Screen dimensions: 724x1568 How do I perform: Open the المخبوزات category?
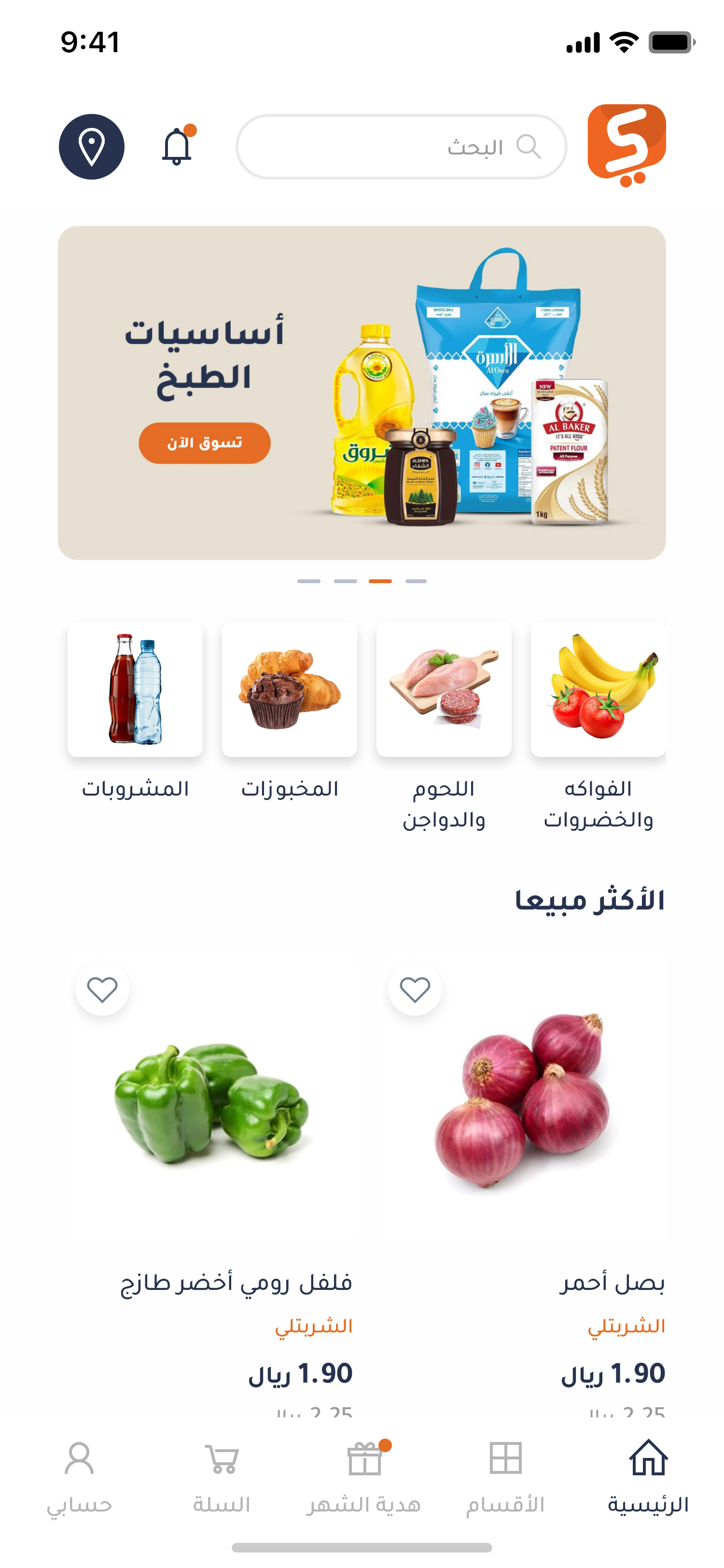[290, 711]
